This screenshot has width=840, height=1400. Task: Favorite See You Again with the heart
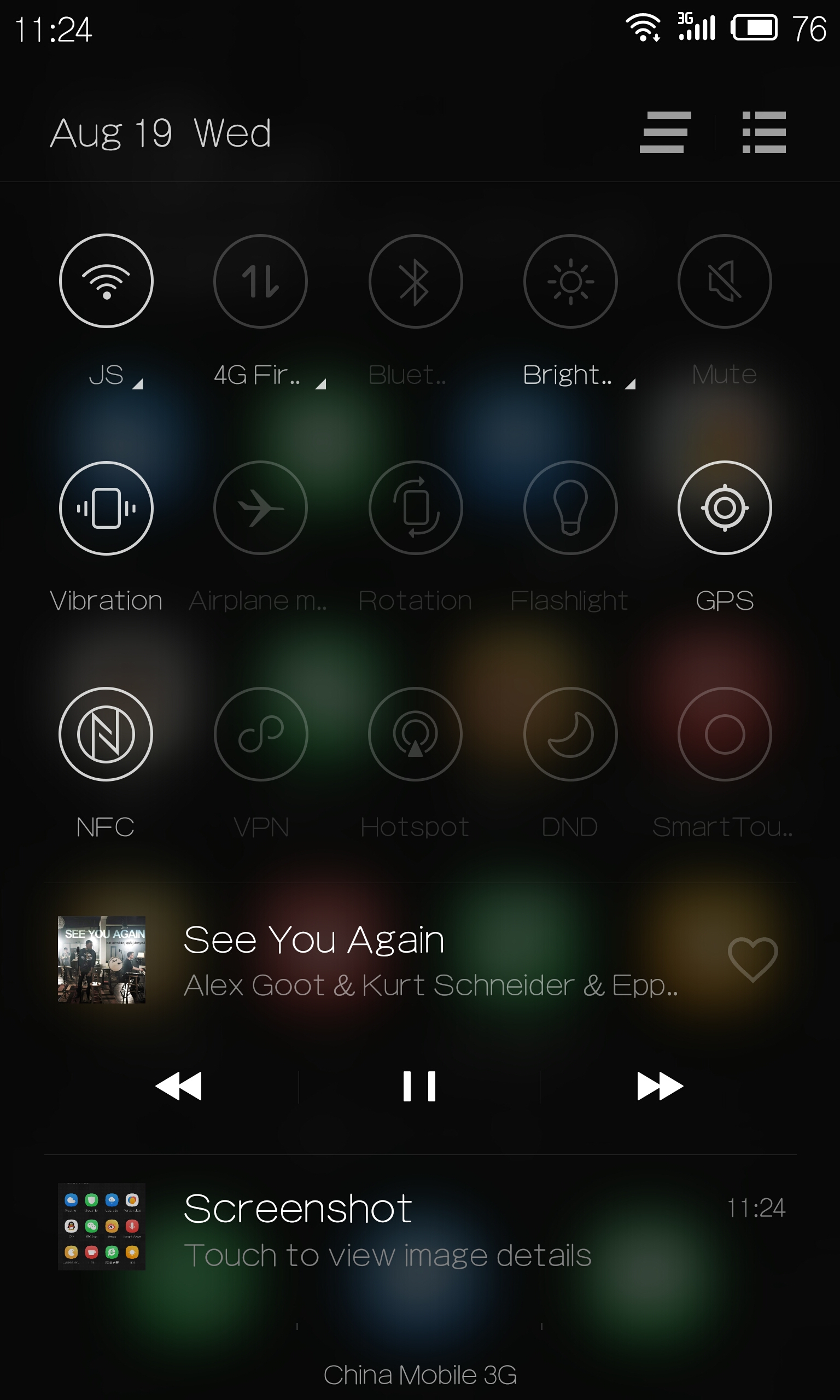point(753,959)
